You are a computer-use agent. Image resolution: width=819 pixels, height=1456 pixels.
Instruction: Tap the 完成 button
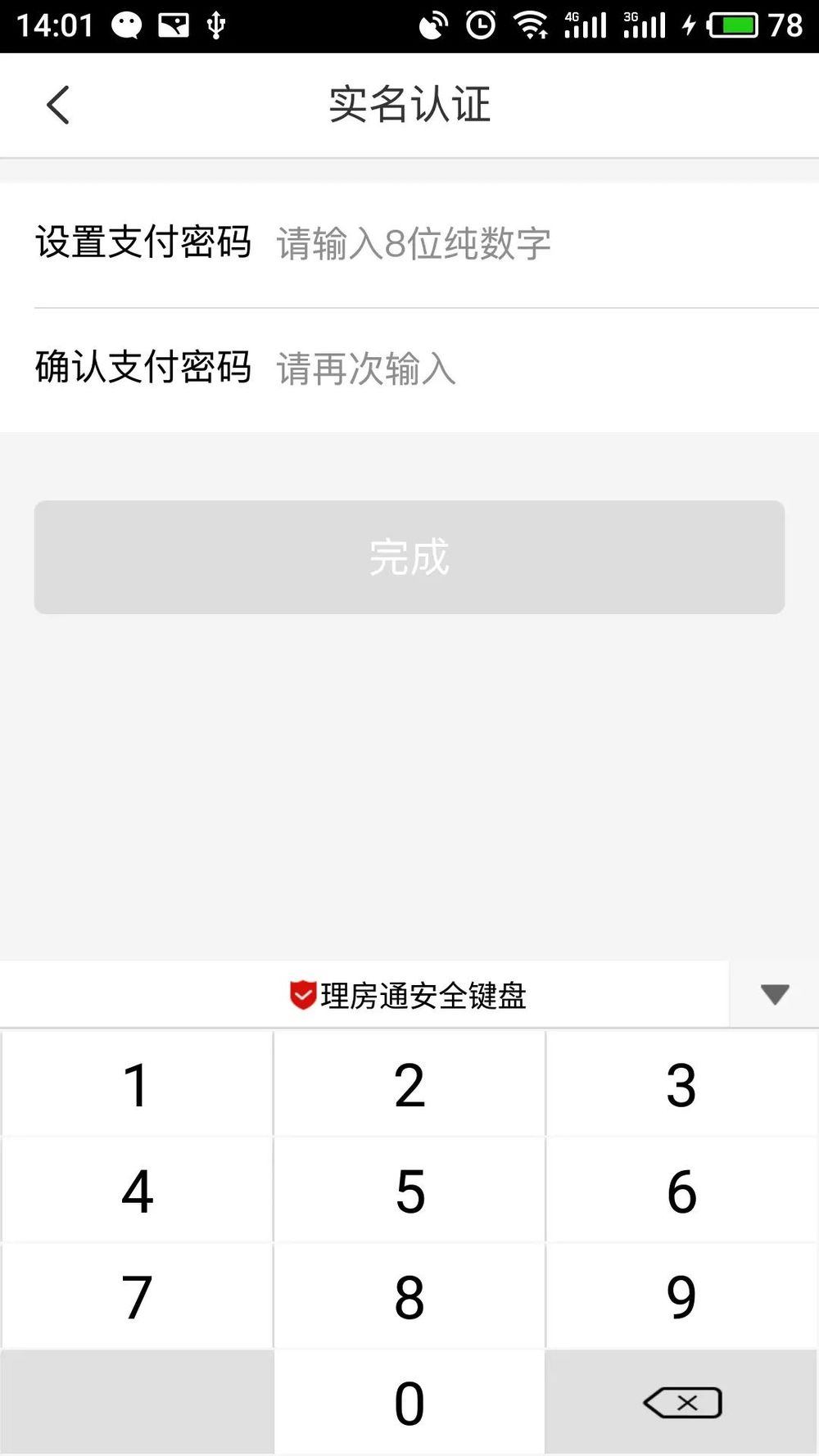click(x=409, y=557)
